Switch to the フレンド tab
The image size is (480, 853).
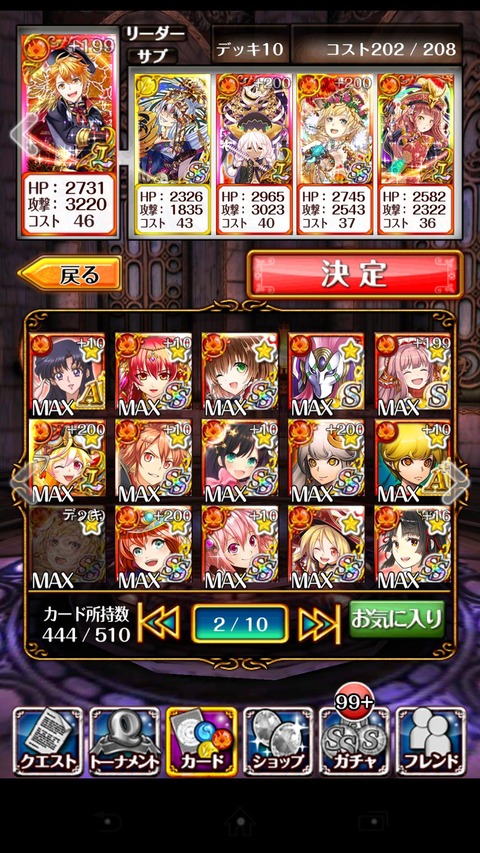431,741
